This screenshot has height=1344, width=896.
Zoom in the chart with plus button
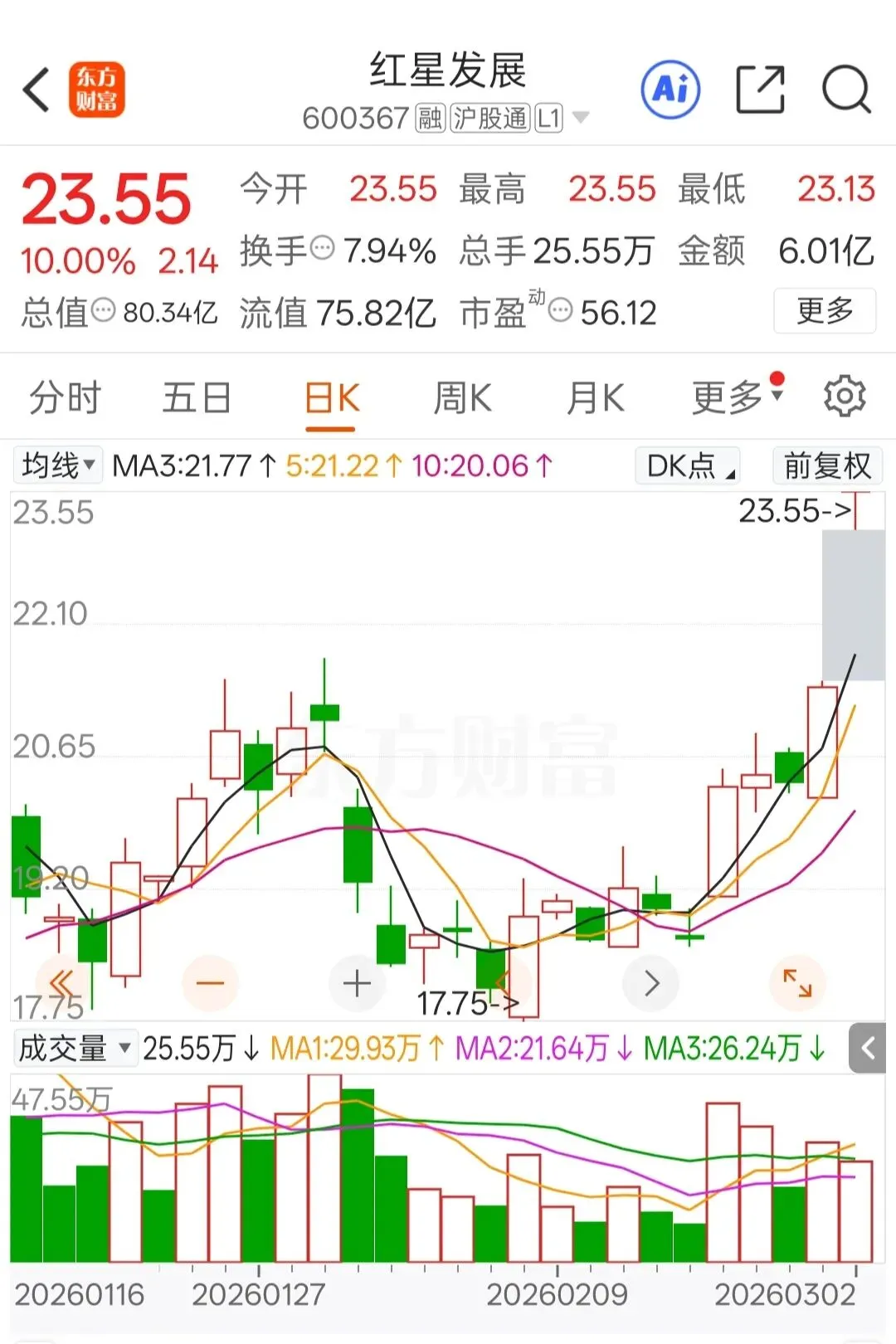point(357,984)
